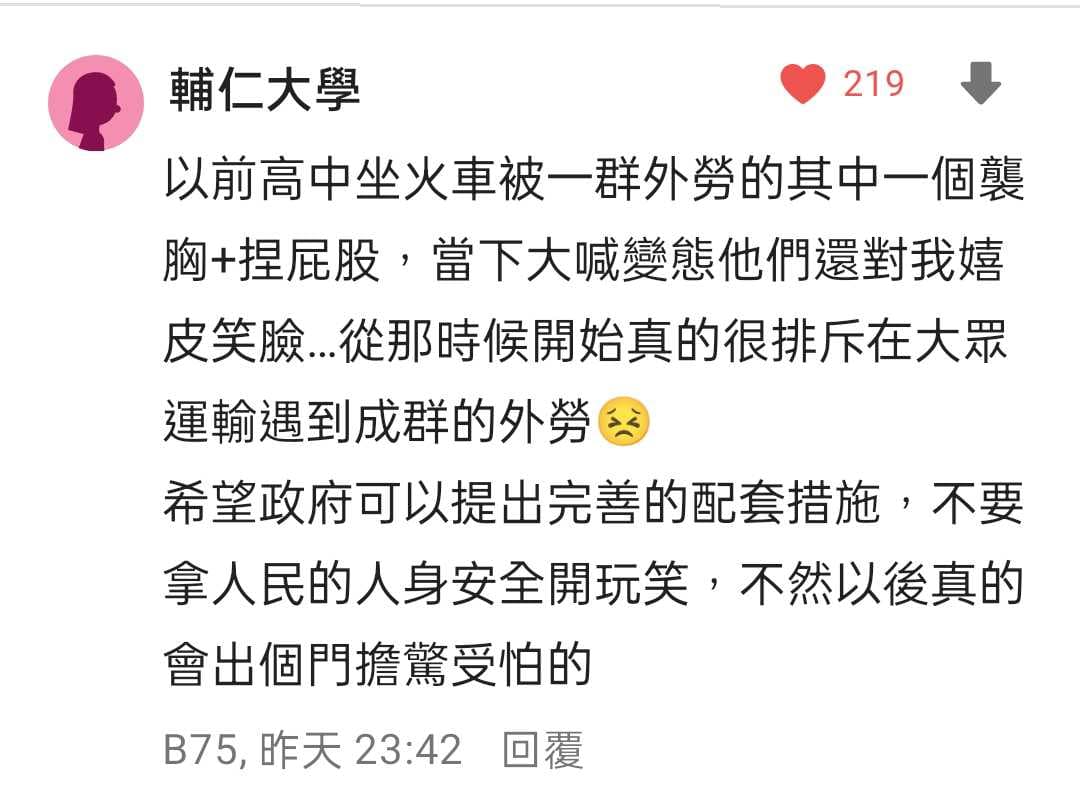
Task: Tap the downvote arrow icon
Action: (980, 85)
